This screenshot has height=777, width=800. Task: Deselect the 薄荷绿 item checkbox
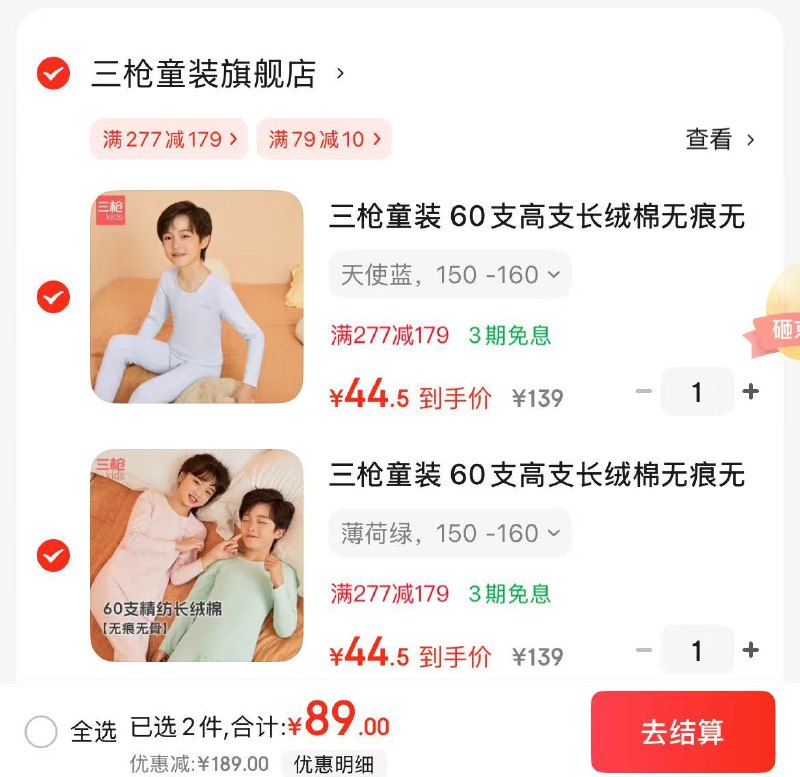pyautogui.click(x=53, y=555)
